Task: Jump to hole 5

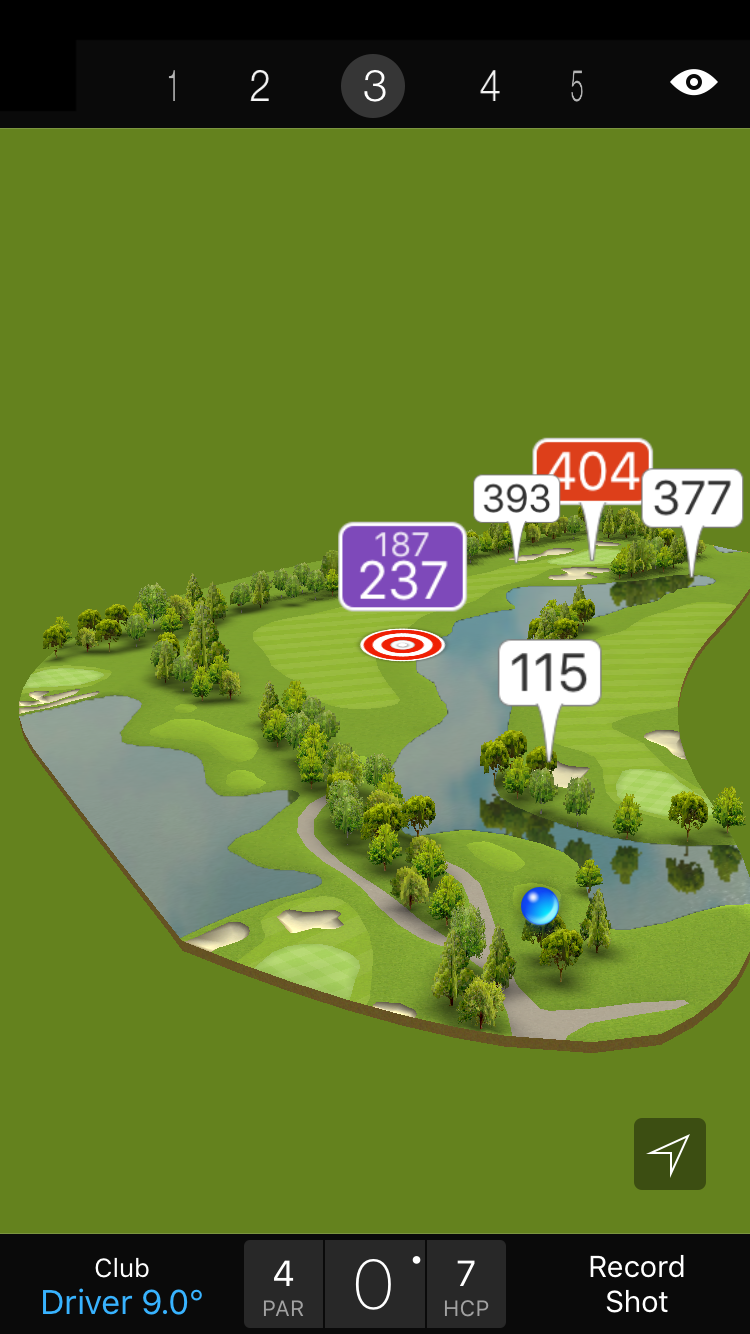Action: tap(577, 87)
